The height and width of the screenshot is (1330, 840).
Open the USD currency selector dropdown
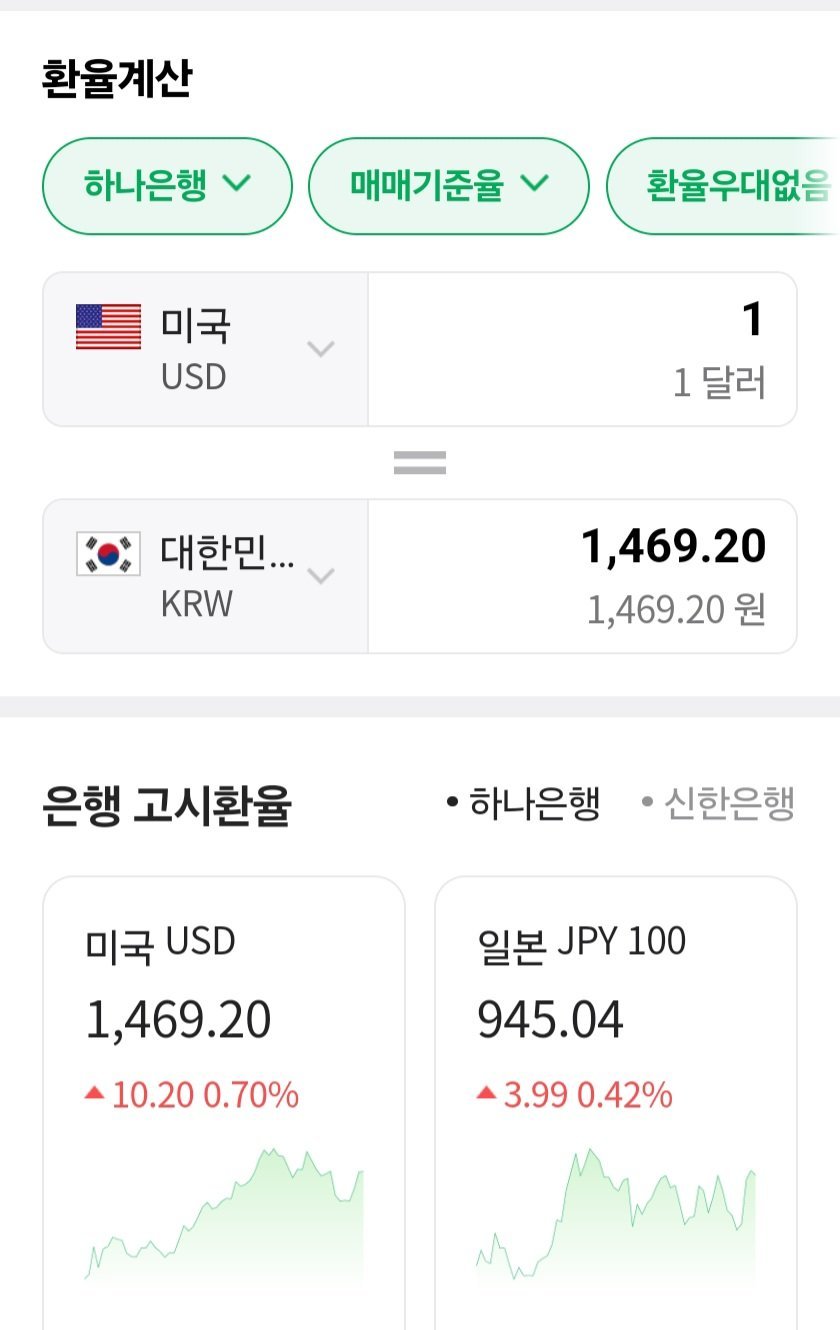[320, 348]
